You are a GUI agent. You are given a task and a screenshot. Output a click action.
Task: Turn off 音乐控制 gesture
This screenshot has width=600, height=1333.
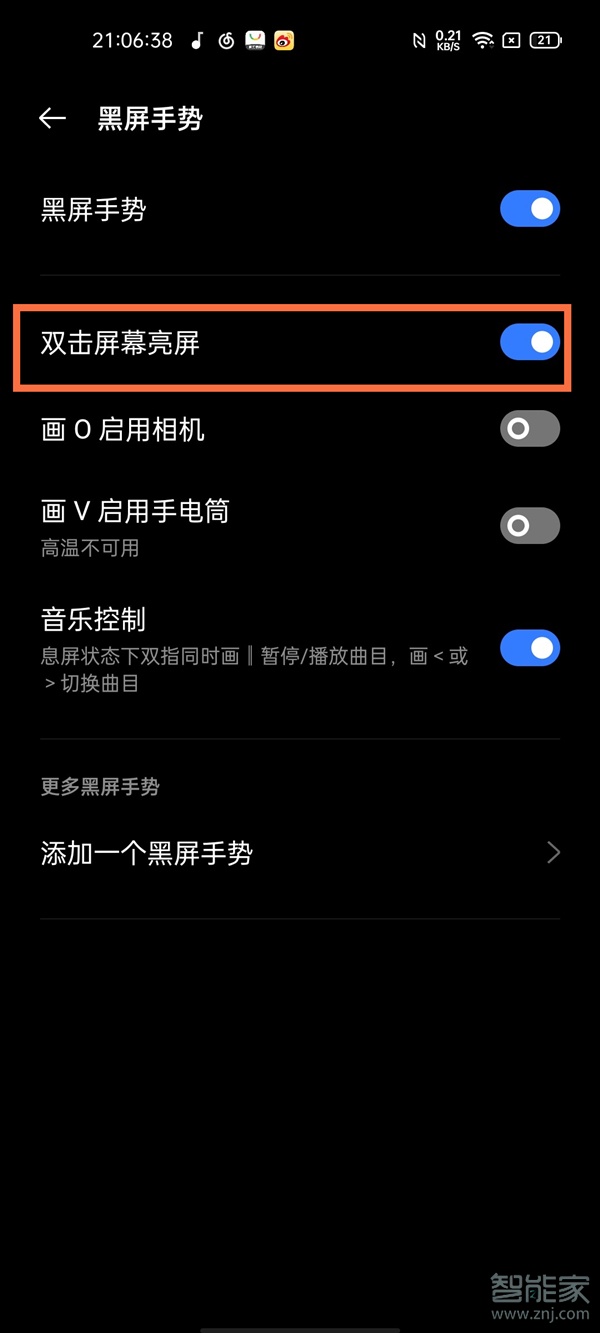(x=529, y=648)
